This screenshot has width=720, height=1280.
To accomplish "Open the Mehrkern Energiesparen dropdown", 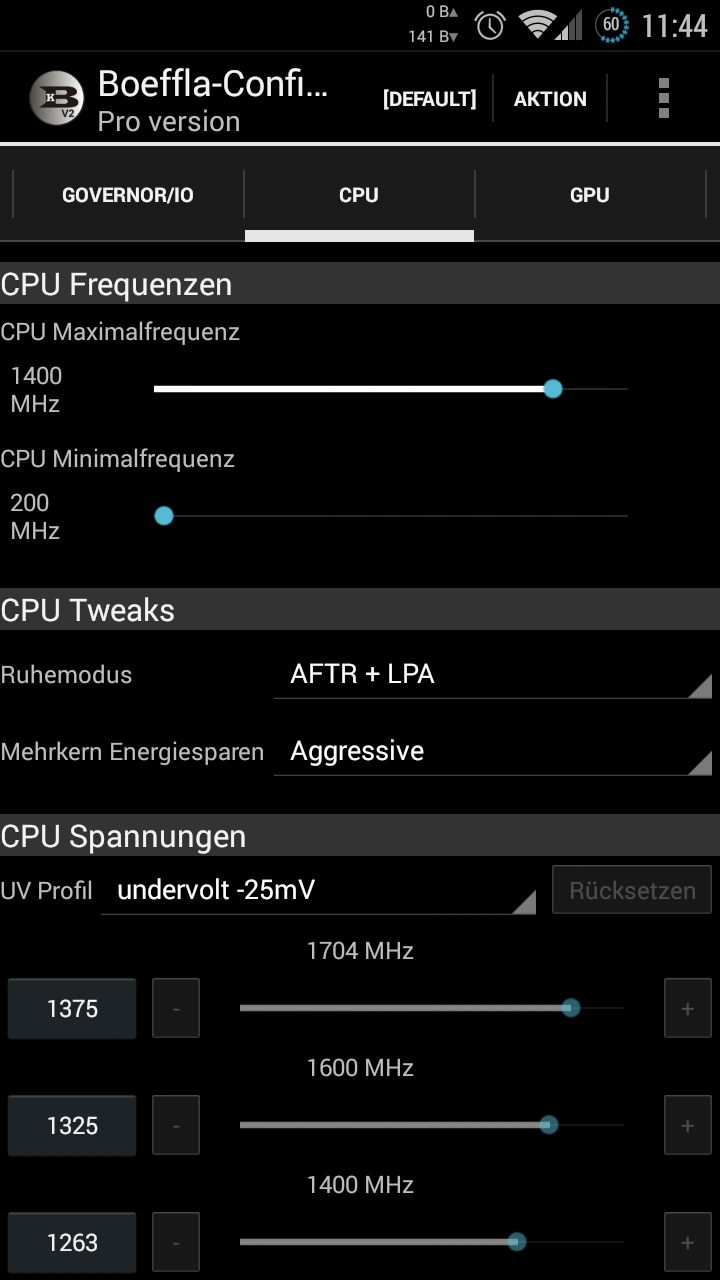I will [x=492, y=752].
